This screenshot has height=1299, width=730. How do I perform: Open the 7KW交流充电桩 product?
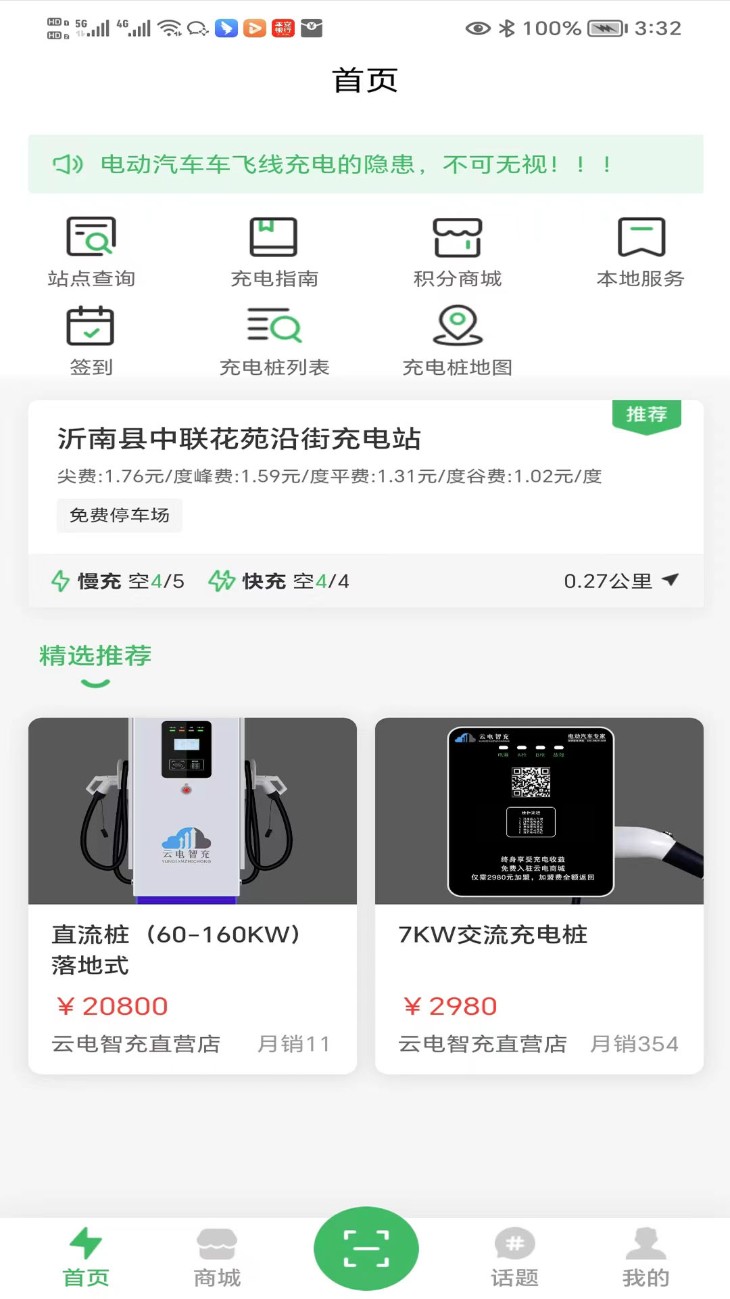pos(539,894)
